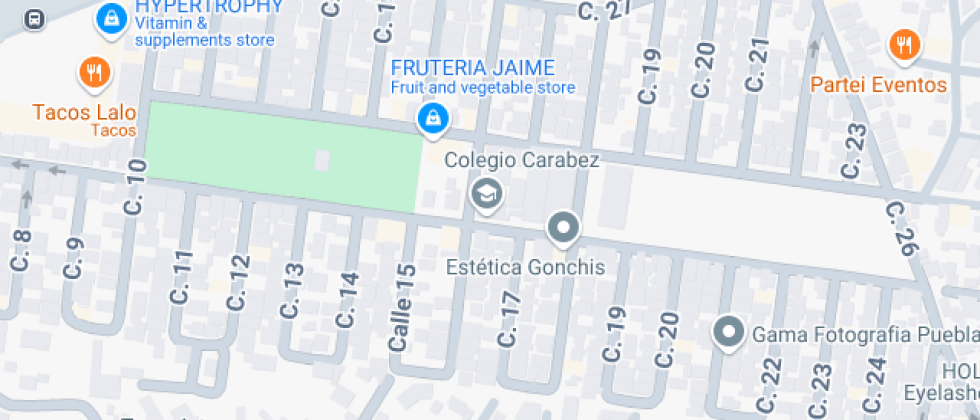This screenshot has width=980, height=420.
Task: Open the HYPERTROPHY vitamin store marker
Action: click(x=111, y=18)
